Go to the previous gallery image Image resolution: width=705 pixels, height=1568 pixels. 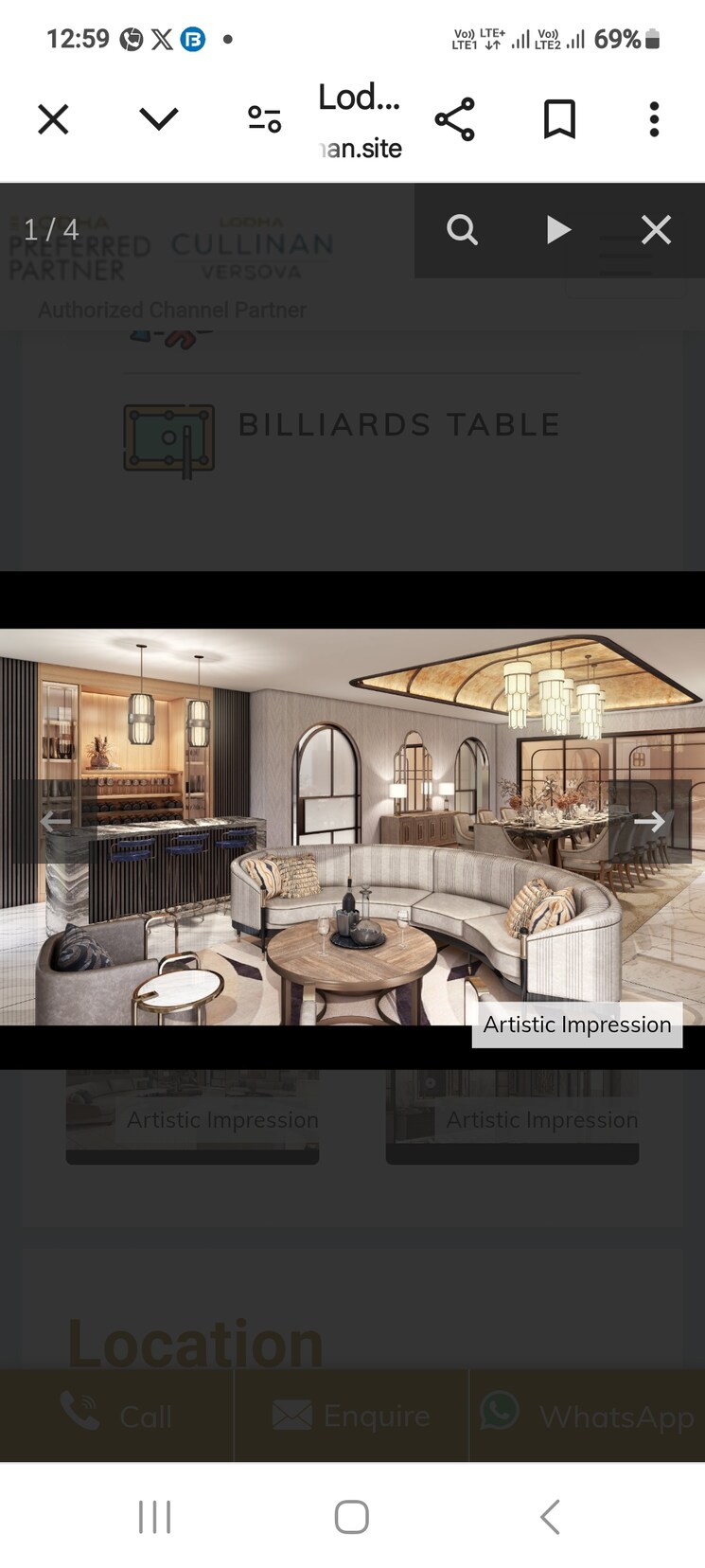pos(55,821)
